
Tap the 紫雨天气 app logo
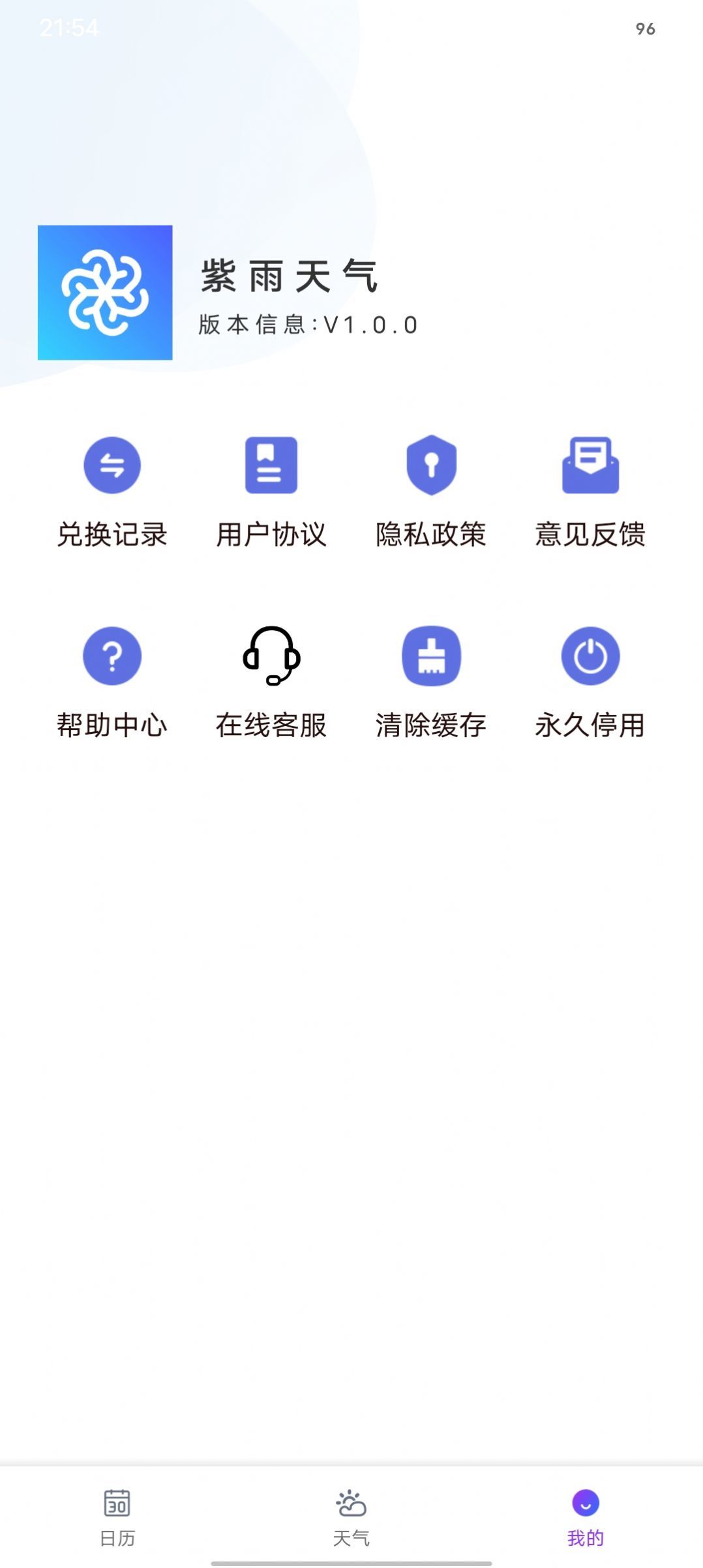106,293
